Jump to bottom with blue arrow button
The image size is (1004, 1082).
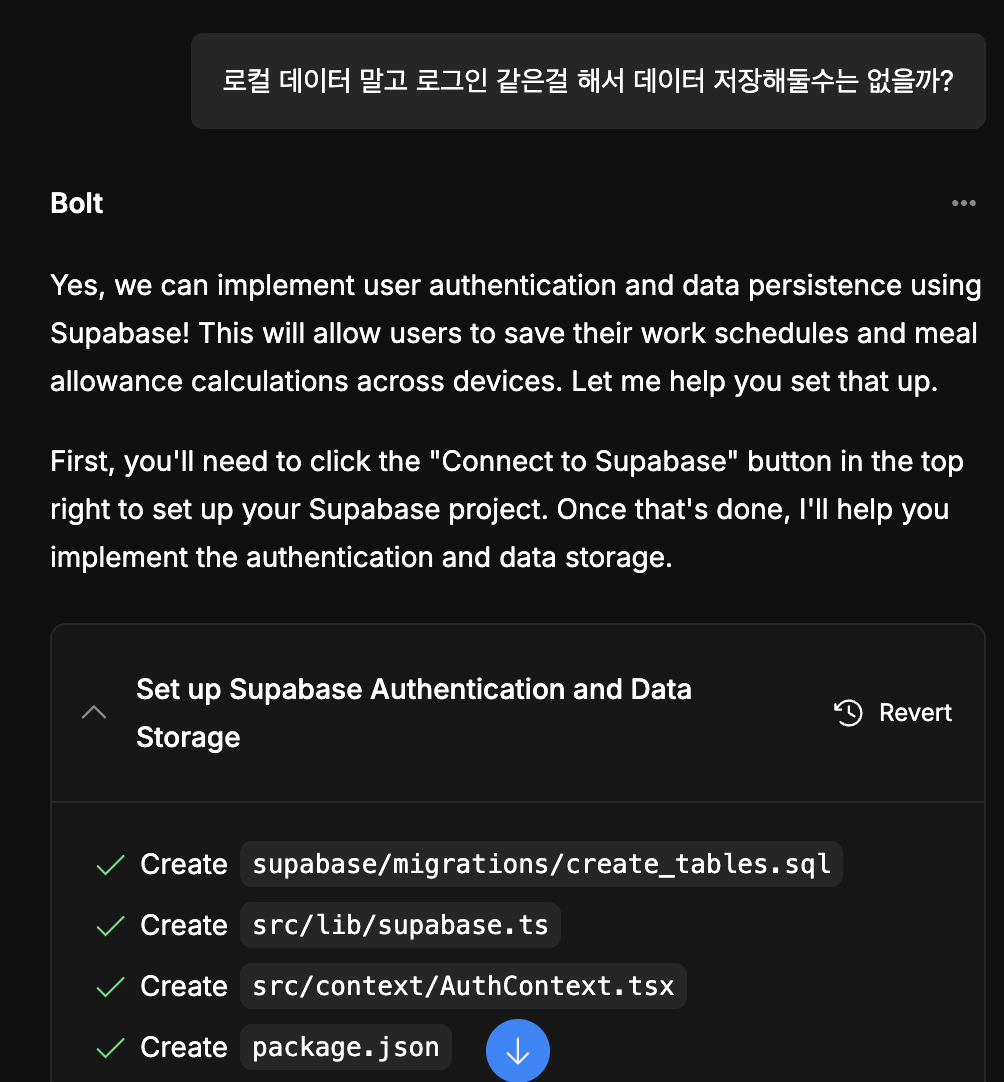(x=518, y=1051)
